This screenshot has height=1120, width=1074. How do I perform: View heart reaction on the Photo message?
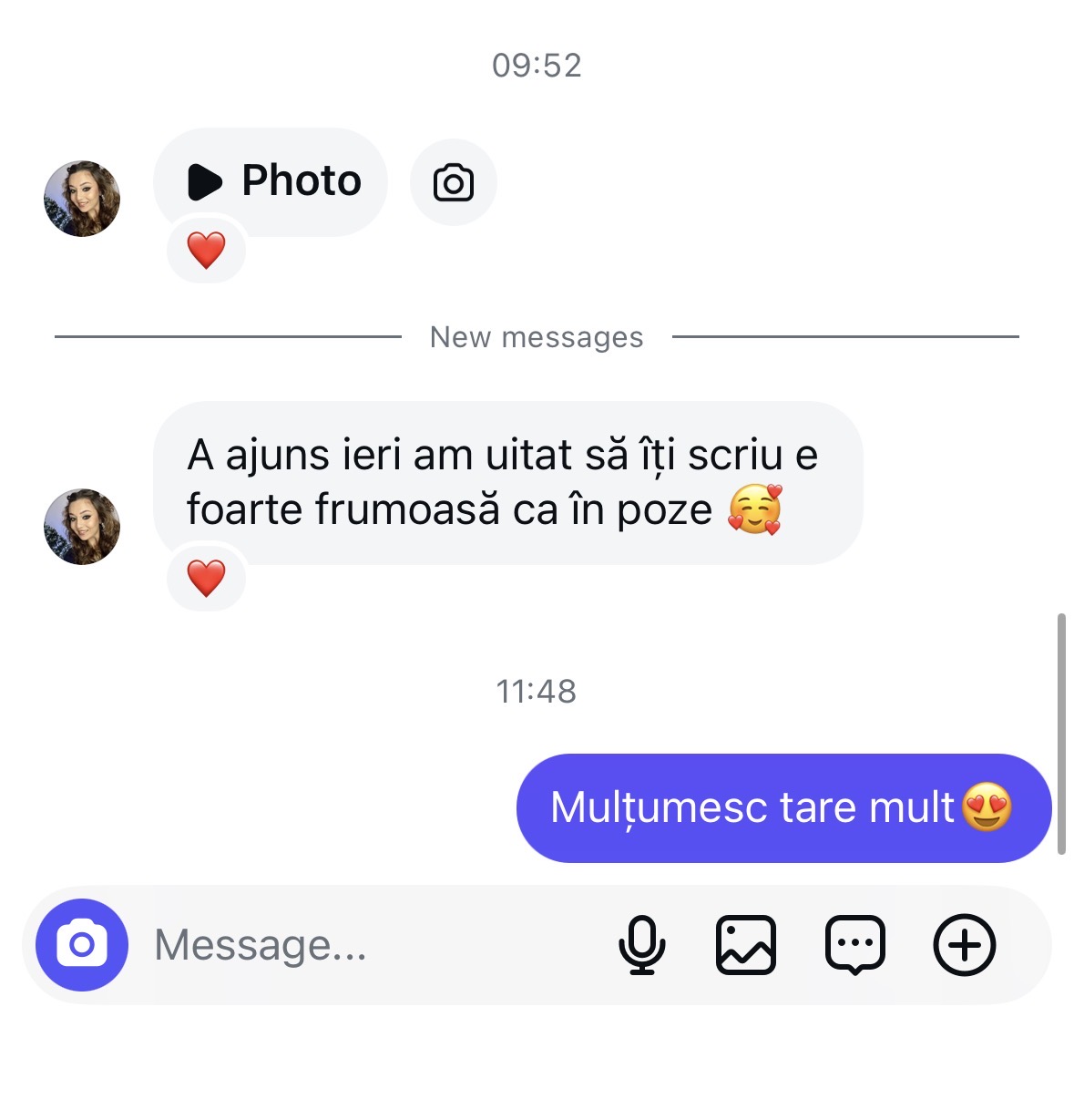(206, 251)
